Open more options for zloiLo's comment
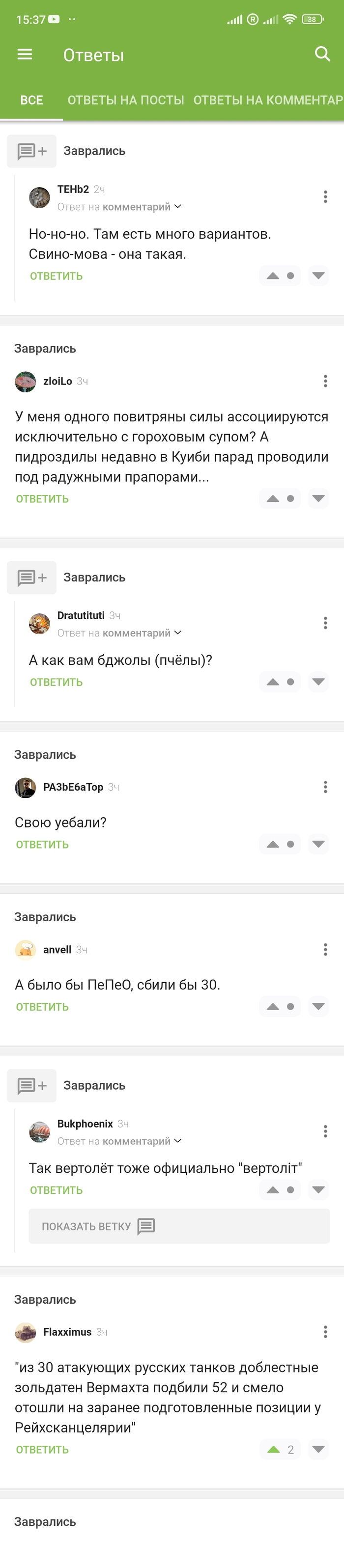The image size is (344, 1568). pyautogui.click(x=325, y=381)
